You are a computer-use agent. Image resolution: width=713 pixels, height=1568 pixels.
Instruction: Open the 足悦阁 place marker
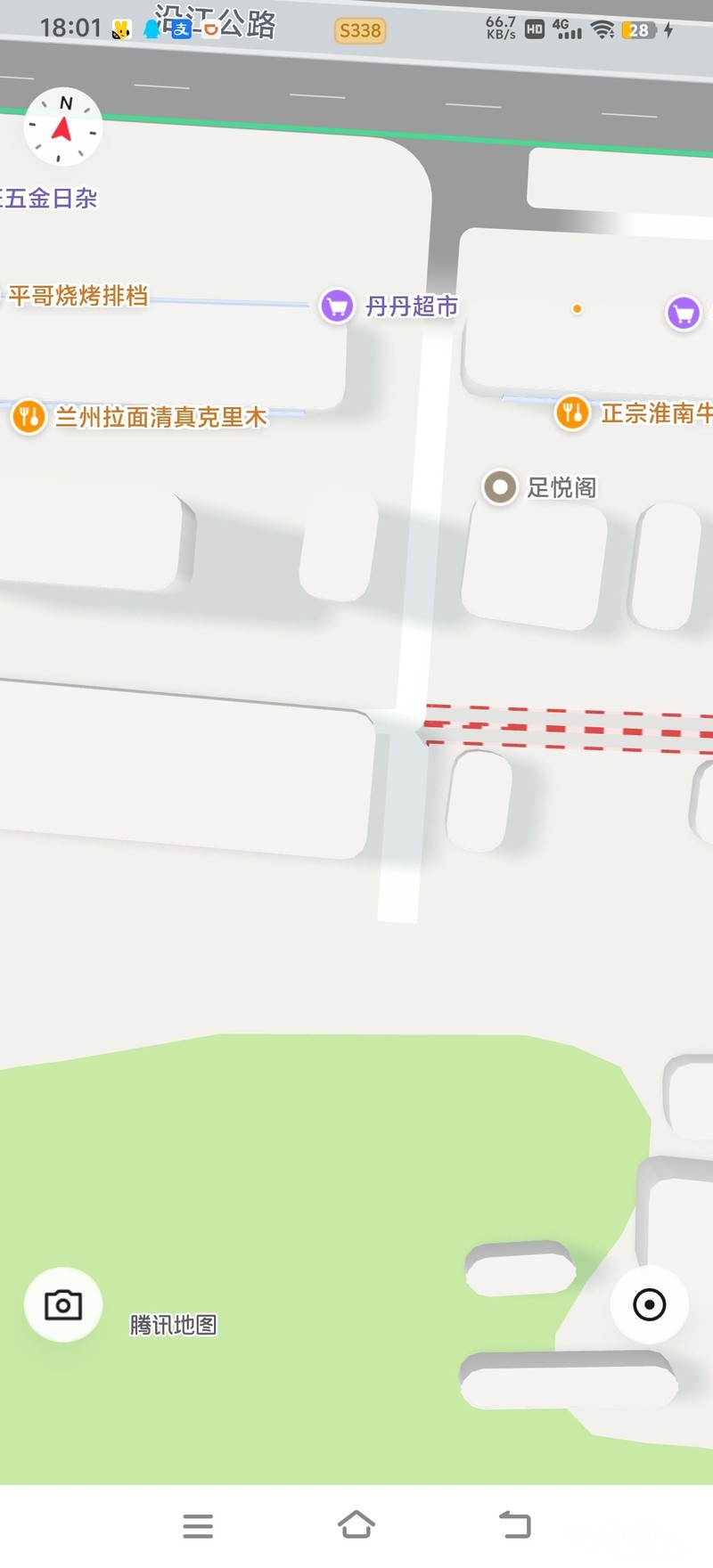(x=500, y=487)
